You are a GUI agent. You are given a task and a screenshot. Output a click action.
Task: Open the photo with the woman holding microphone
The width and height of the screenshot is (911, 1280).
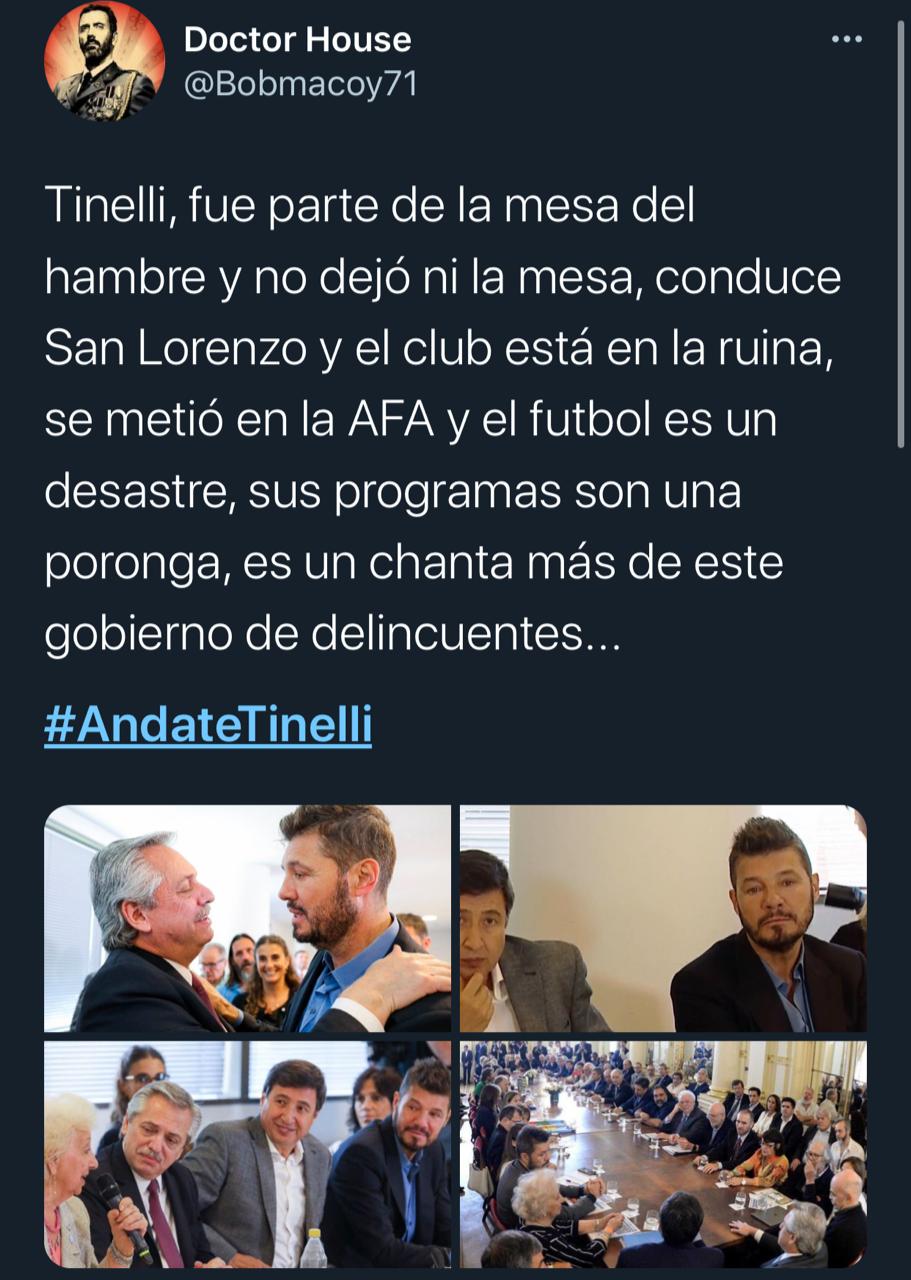pos(248,1154)
